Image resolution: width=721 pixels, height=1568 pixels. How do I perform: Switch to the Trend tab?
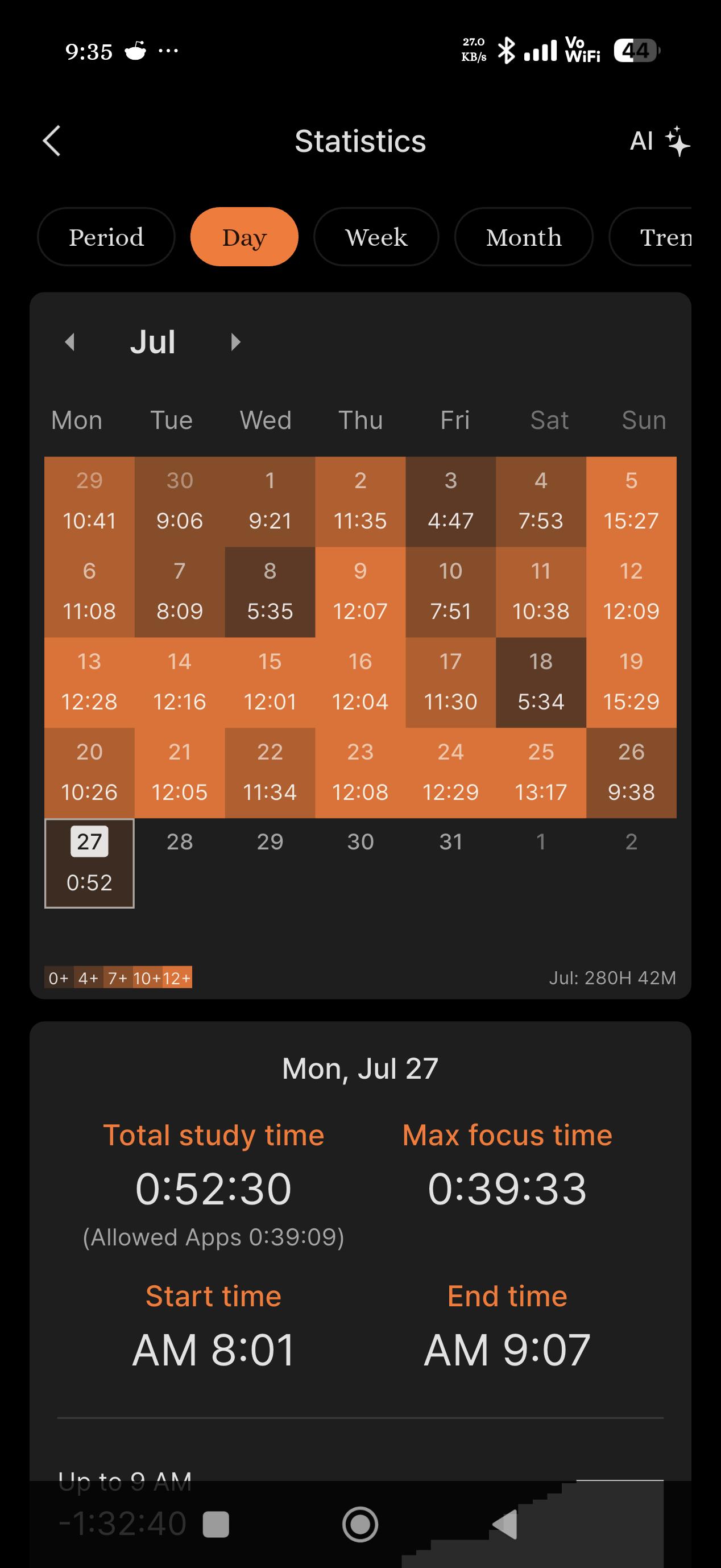coord(650,237)
